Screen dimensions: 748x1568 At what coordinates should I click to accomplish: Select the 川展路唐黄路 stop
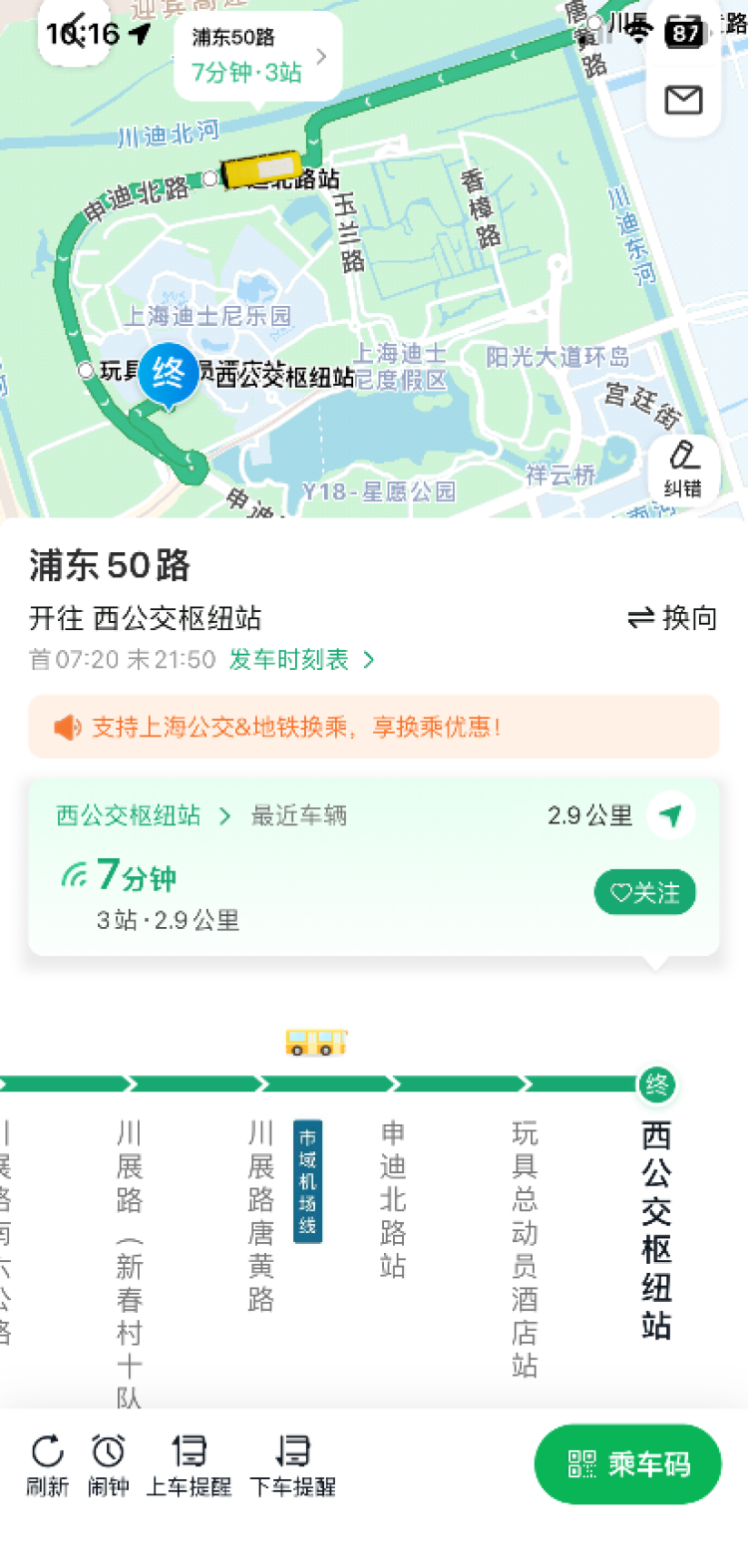pos(261,1216)
